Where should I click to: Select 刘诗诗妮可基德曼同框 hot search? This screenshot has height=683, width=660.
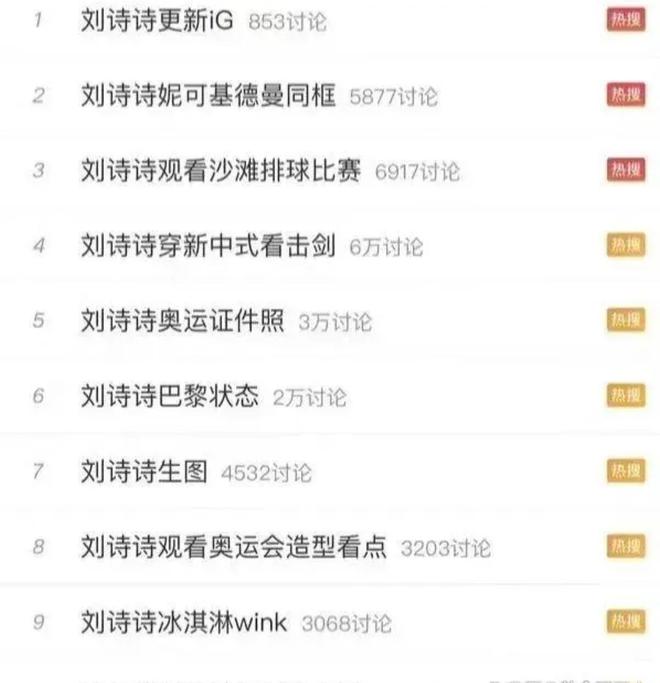coord(210,96)
